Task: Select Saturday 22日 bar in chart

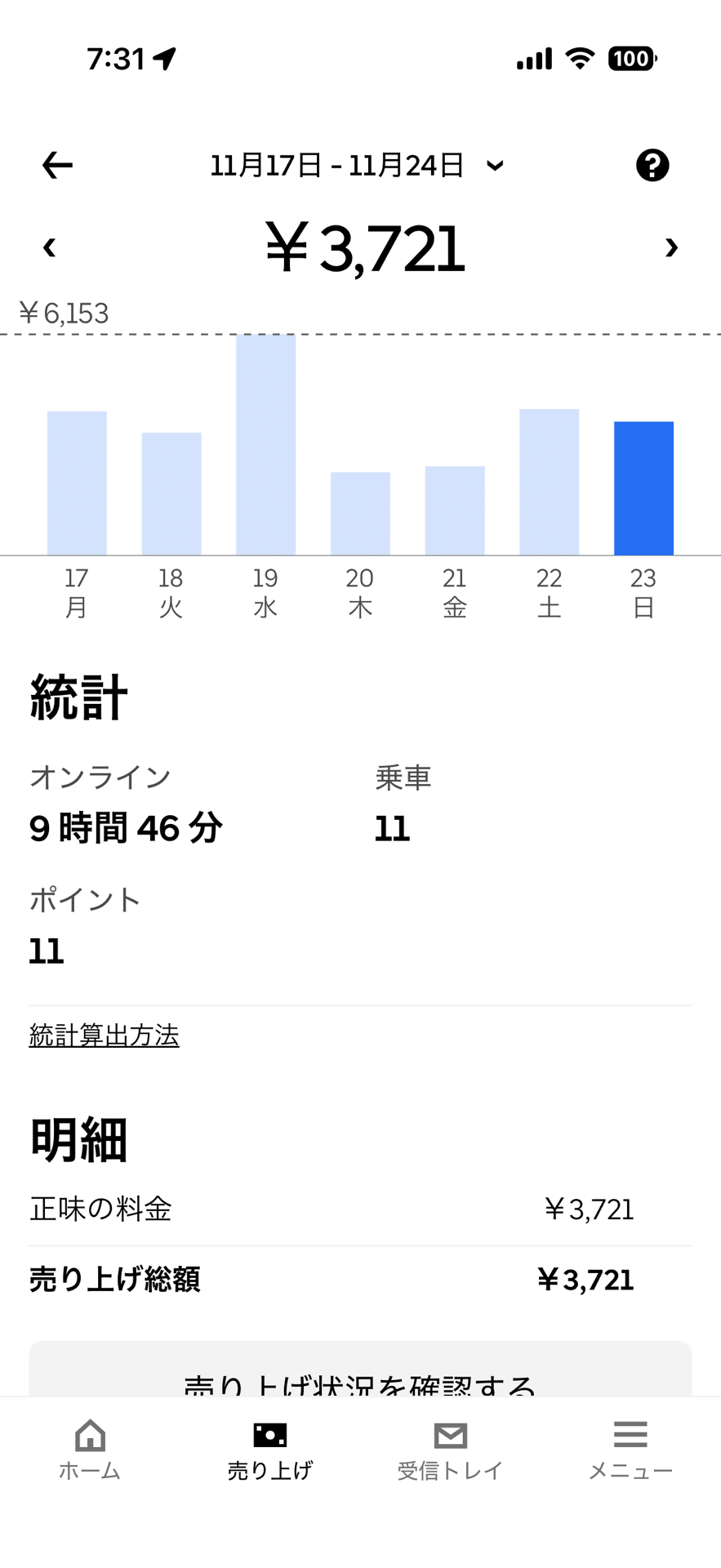Action: (548, 480)
